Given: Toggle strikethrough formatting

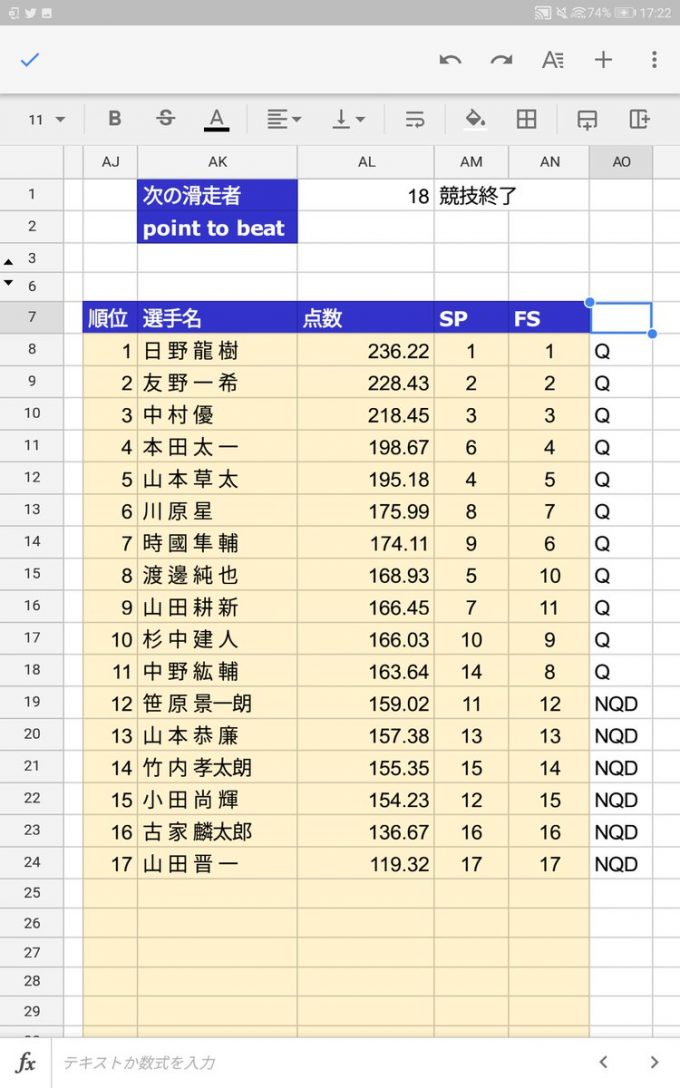Looking at the screenshot, I should [x=166, y=119].
